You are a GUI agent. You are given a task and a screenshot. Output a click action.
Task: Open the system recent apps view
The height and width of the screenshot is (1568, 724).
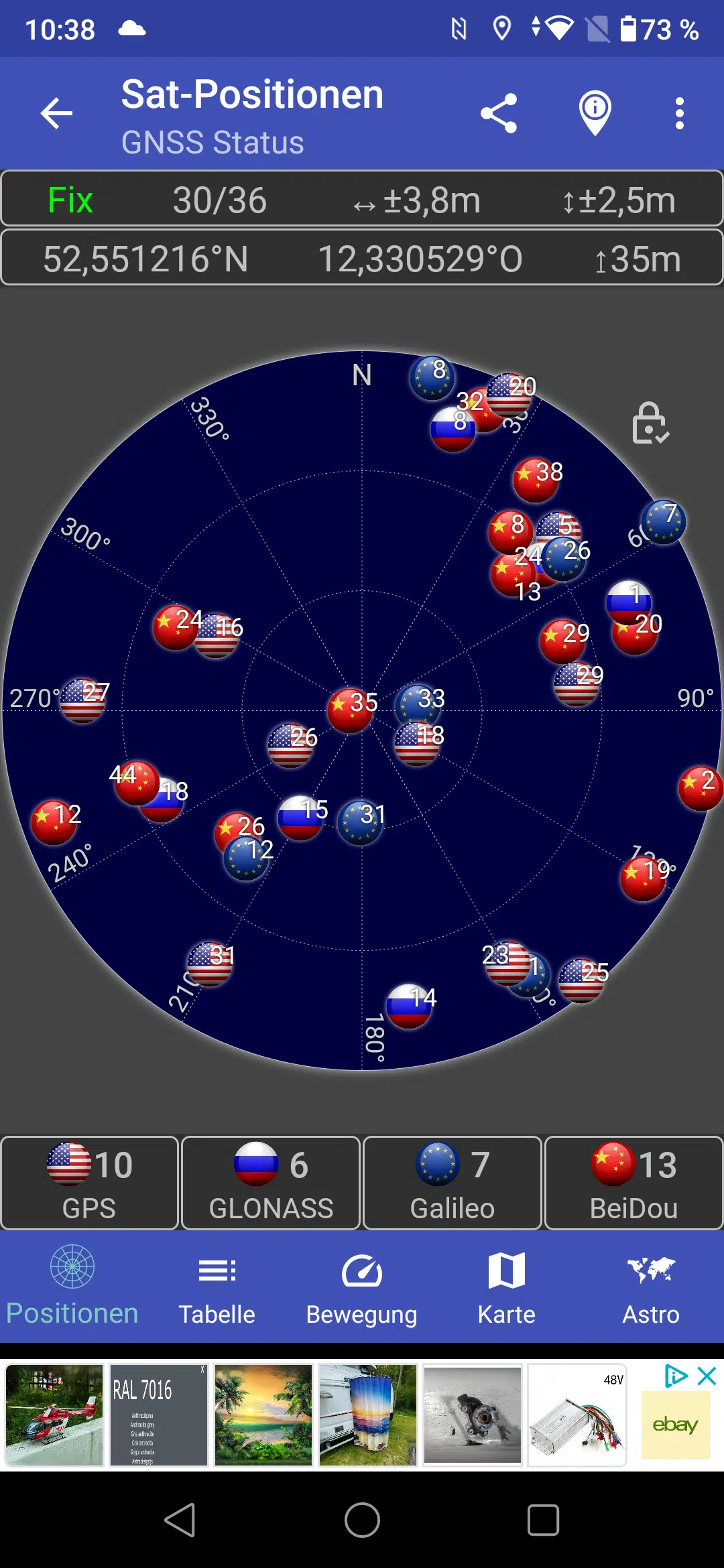[543, 1520]
